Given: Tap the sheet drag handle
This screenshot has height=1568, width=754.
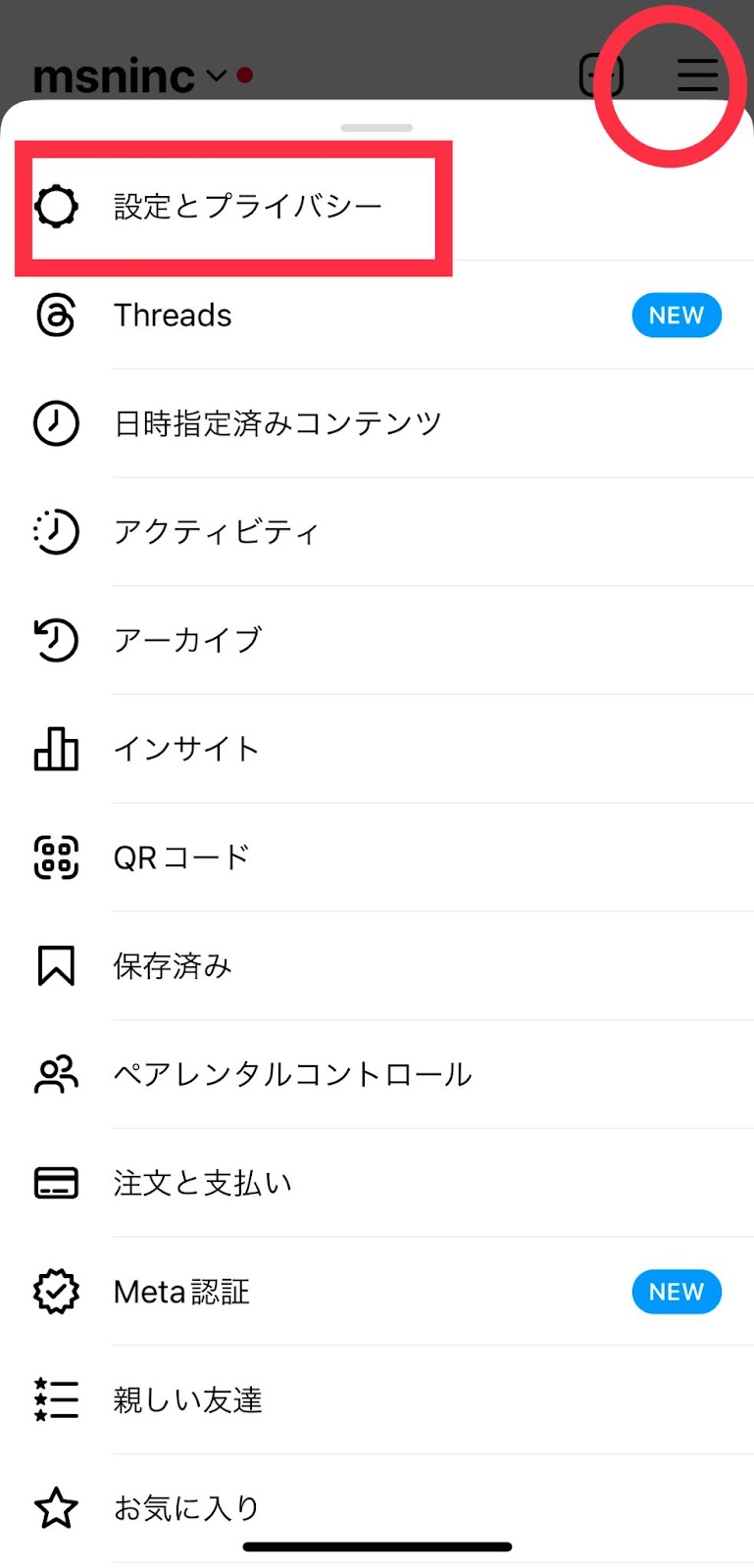Looking at the screenshot, I should click(377, 127).
